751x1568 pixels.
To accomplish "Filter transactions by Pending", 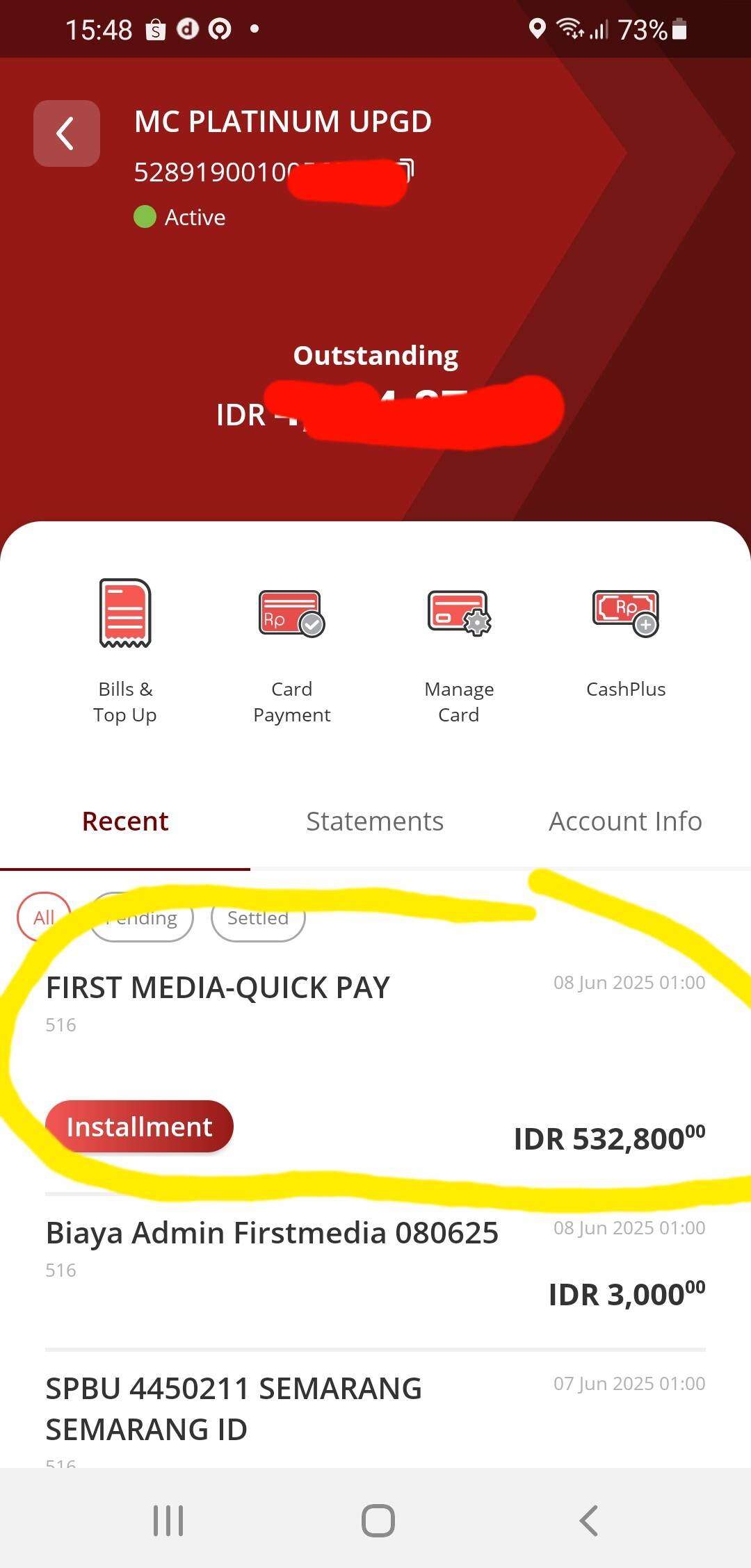I will pos(143,917).
